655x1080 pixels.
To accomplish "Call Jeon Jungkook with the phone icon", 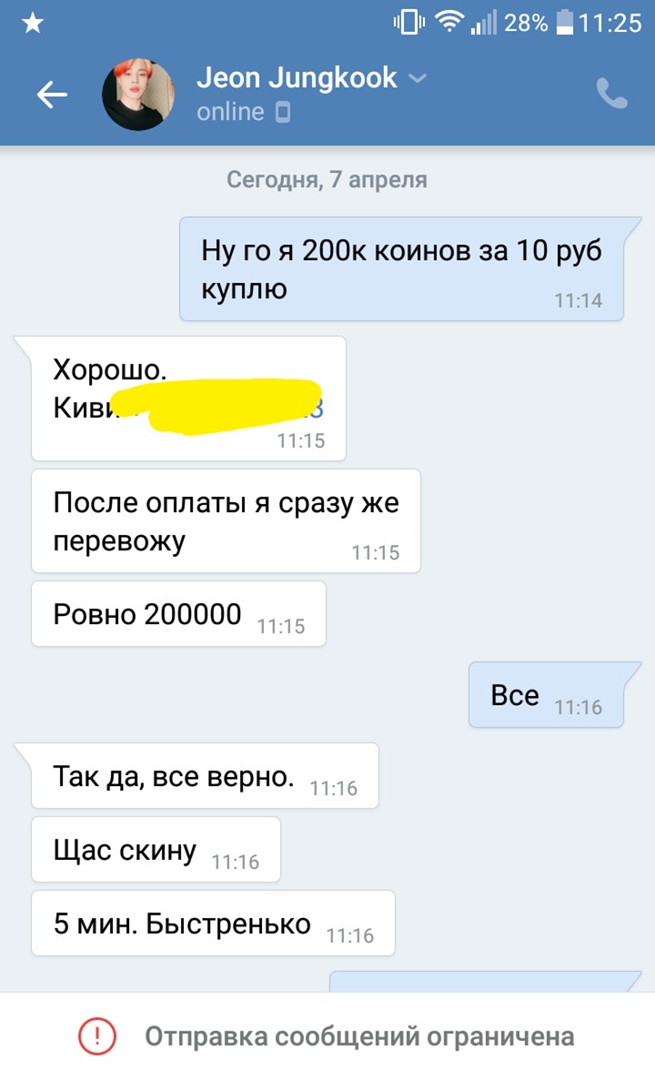I will tap(611, 94).
